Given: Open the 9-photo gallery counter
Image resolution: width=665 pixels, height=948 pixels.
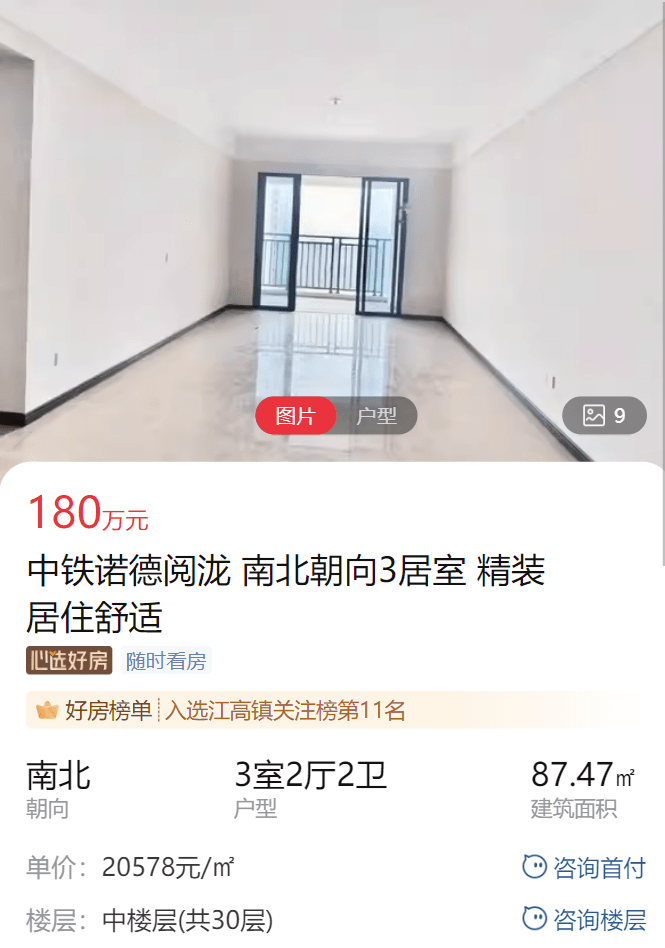Looking at the screenshot, I should tap(604, 416).
